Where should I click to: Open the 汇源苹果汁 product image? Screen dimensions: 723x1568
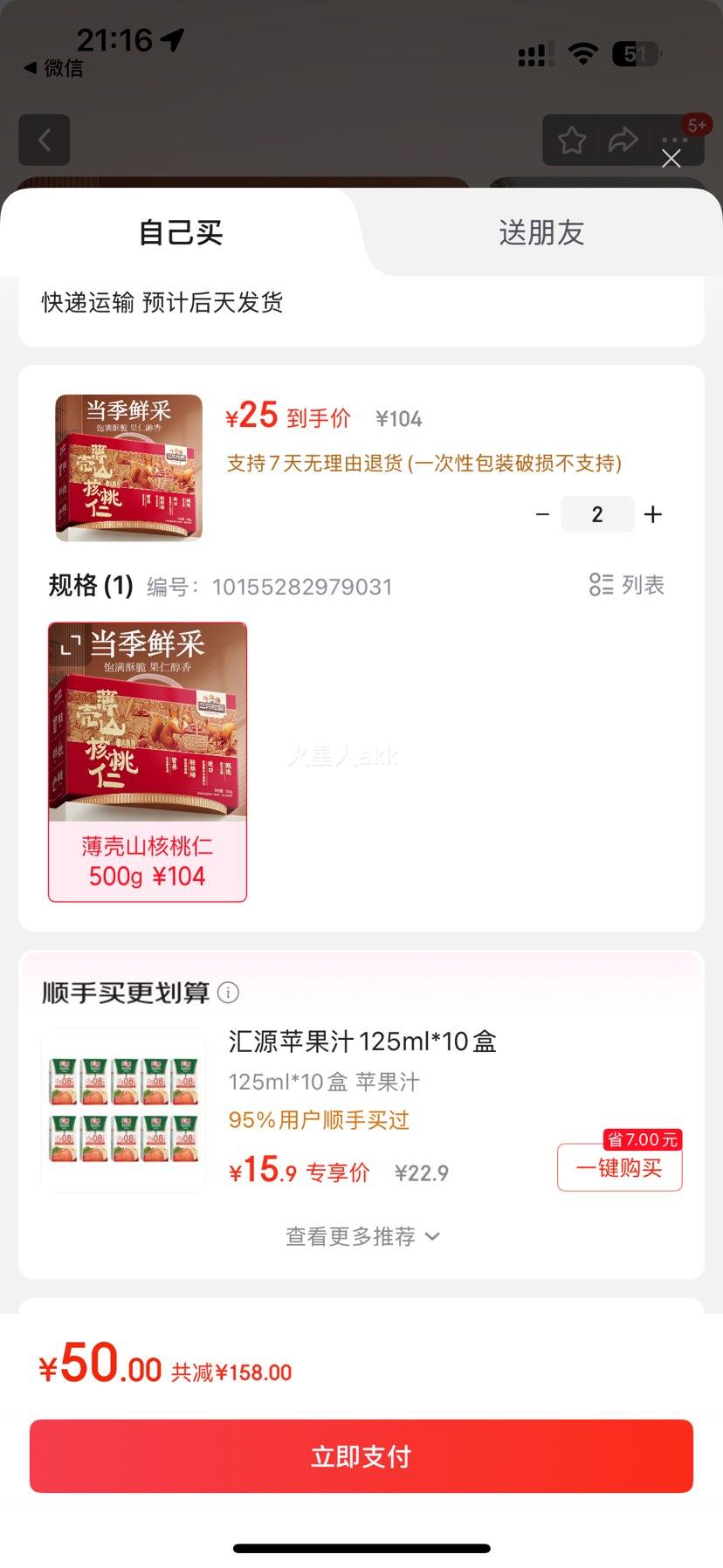[x=123, y=1111]
